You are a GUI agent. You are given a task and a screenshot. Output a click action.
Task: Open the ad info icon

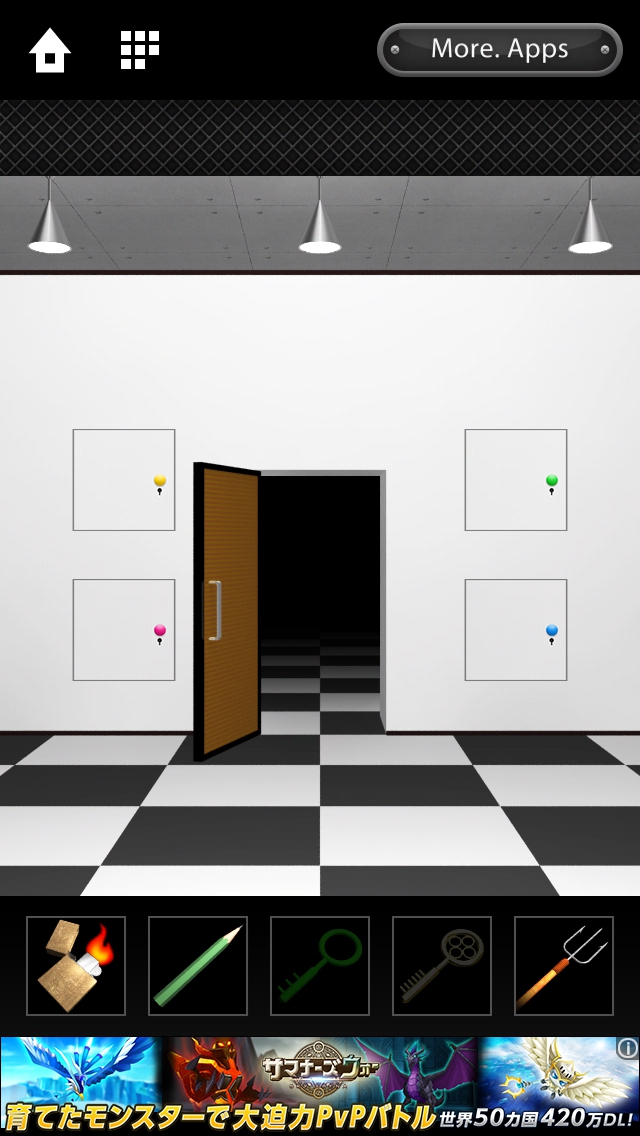(627, 1048)
